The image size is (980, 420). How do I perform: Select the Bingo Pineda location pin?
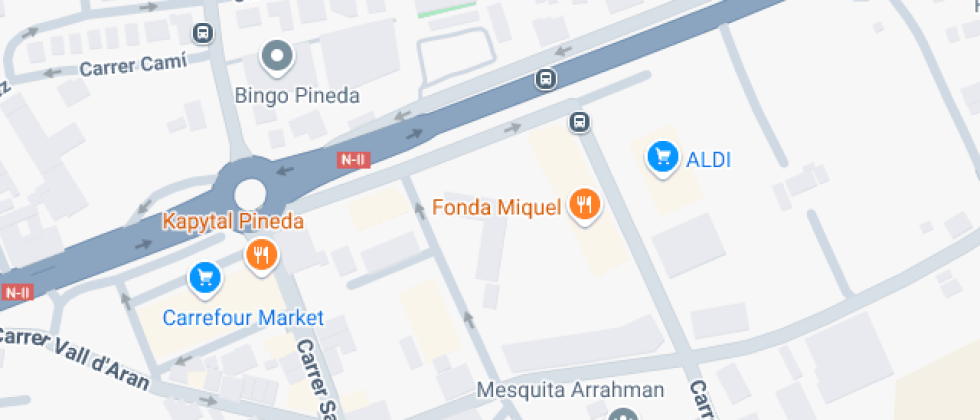[x=277, y=57]
